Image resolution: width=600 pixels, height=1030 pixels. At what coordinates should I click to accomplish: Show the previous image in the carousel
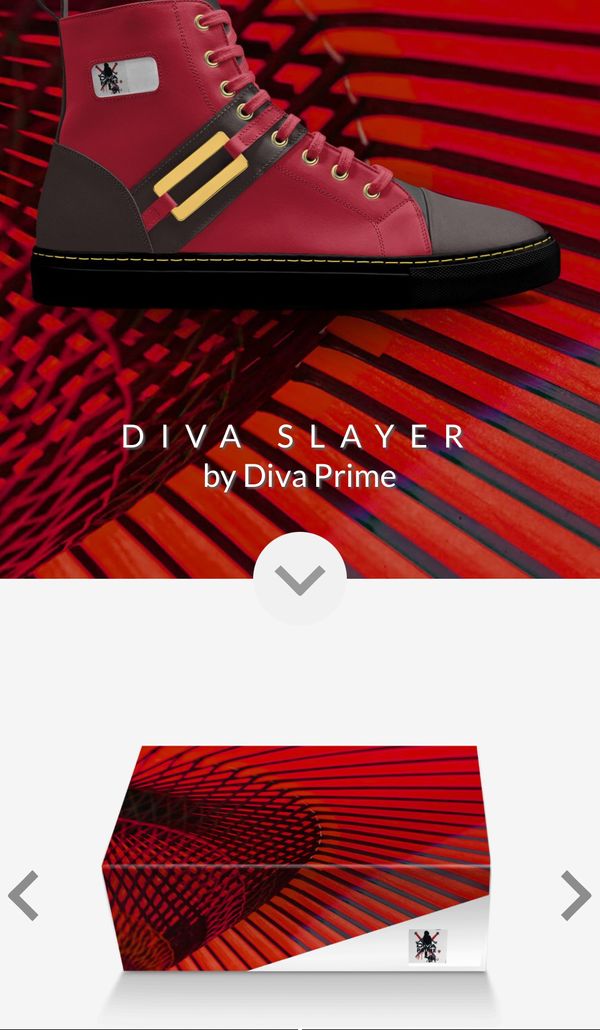point(24,895)
